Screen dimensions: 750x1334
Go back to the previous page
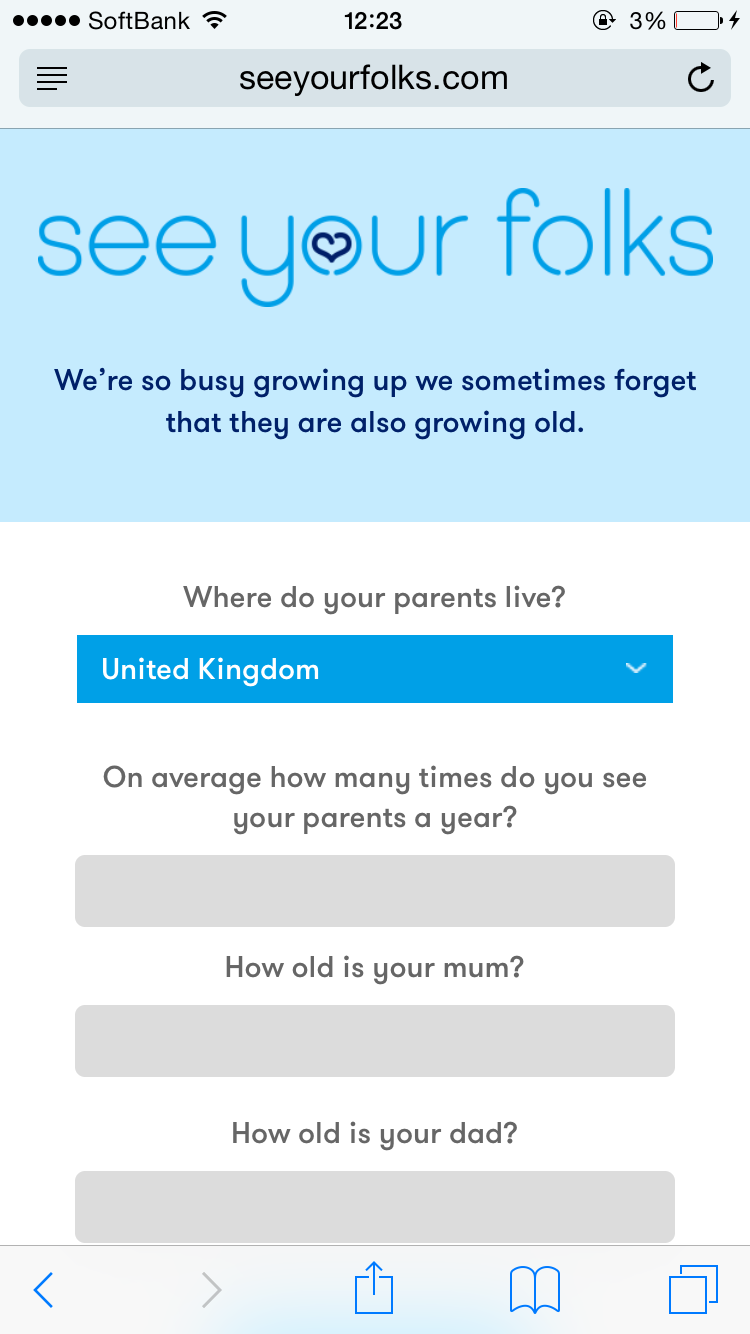coord(43,1290)
